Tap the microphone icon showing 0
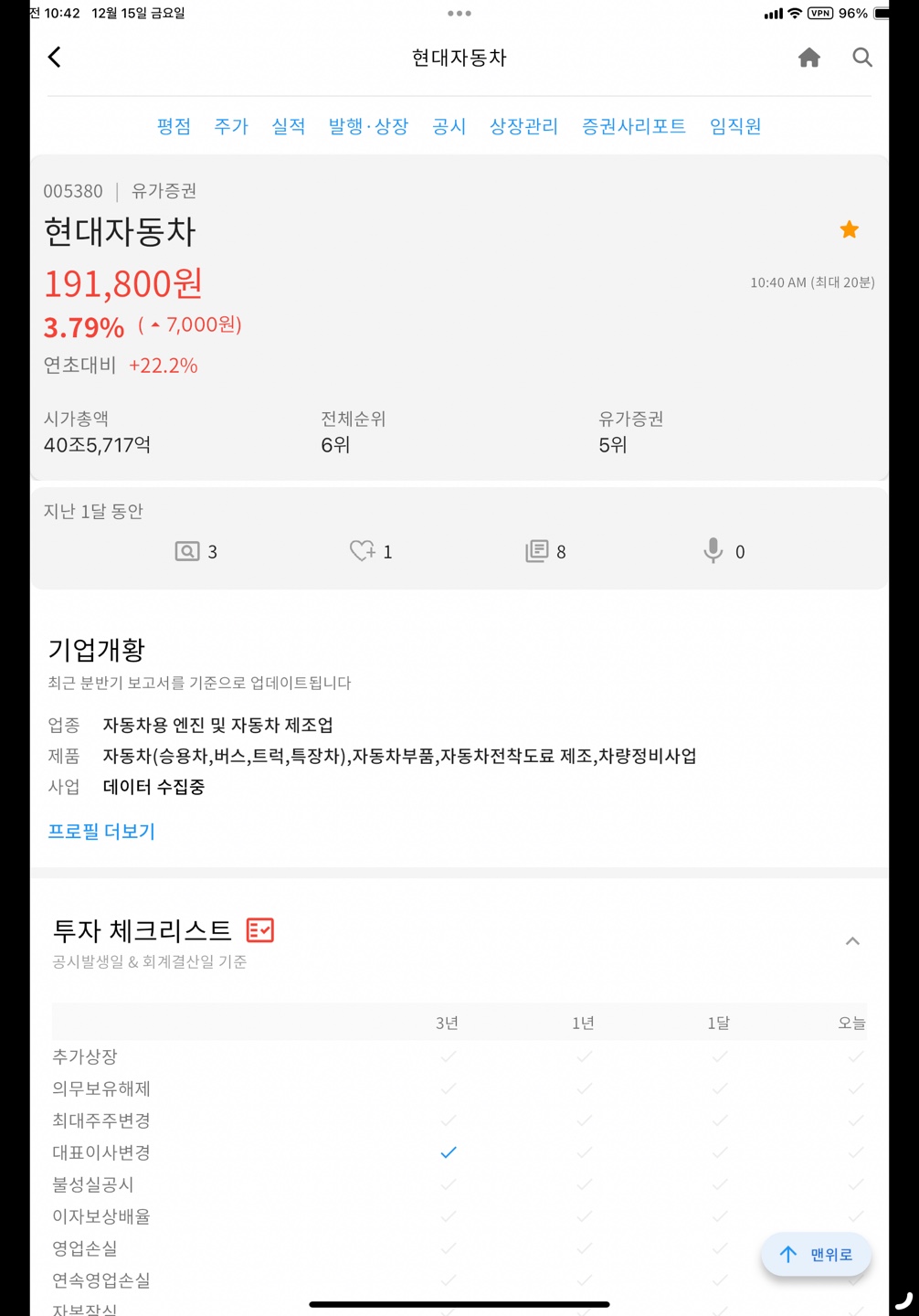This screenshot has width=919, height=1316. click(x=713, y=551)
